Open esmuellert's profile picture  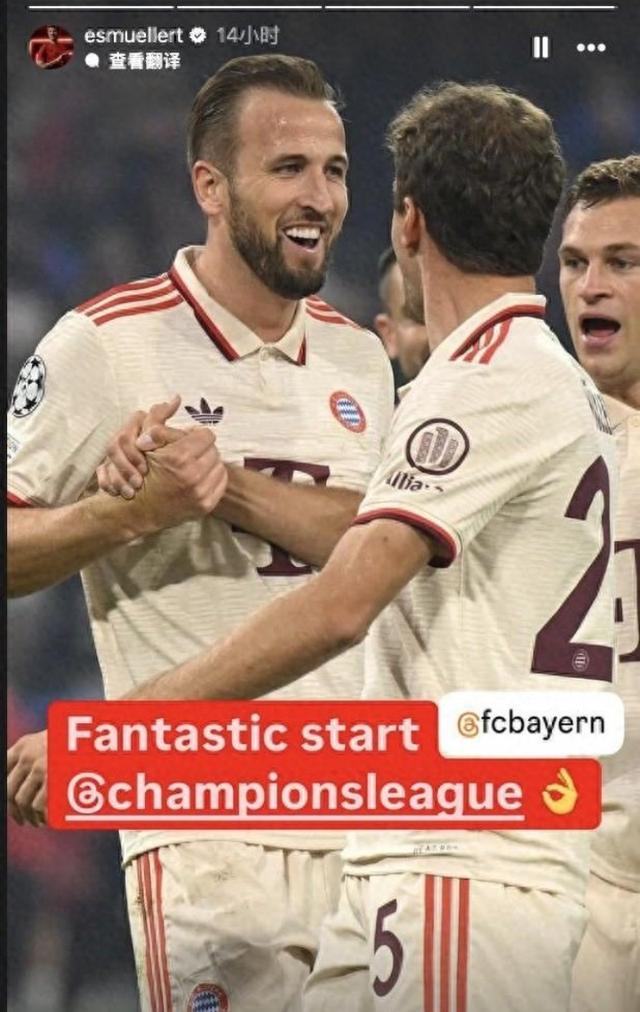50,47
